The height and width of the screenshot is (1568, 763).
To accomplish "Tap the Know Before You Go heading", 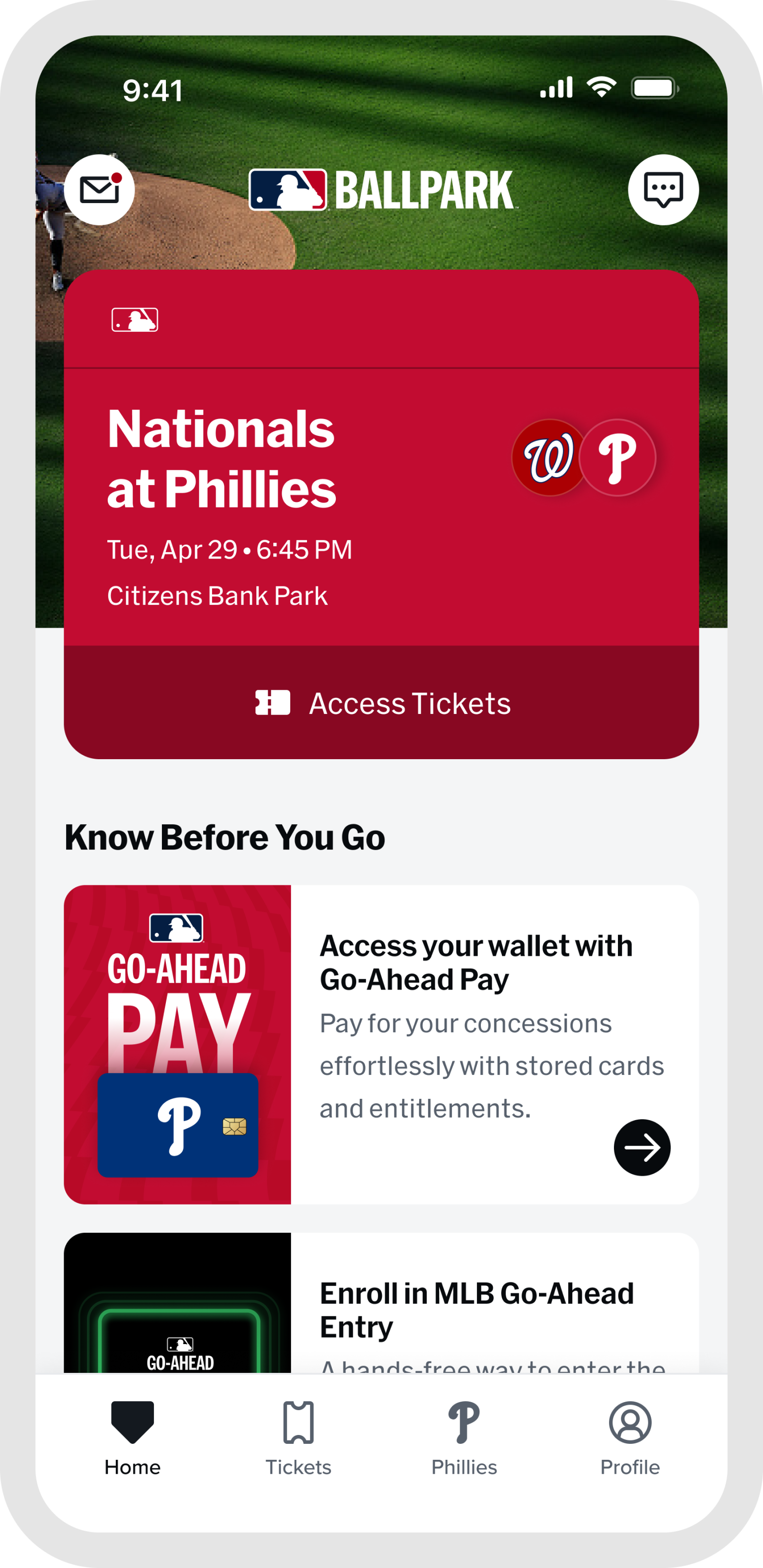I will click(227, 838).
